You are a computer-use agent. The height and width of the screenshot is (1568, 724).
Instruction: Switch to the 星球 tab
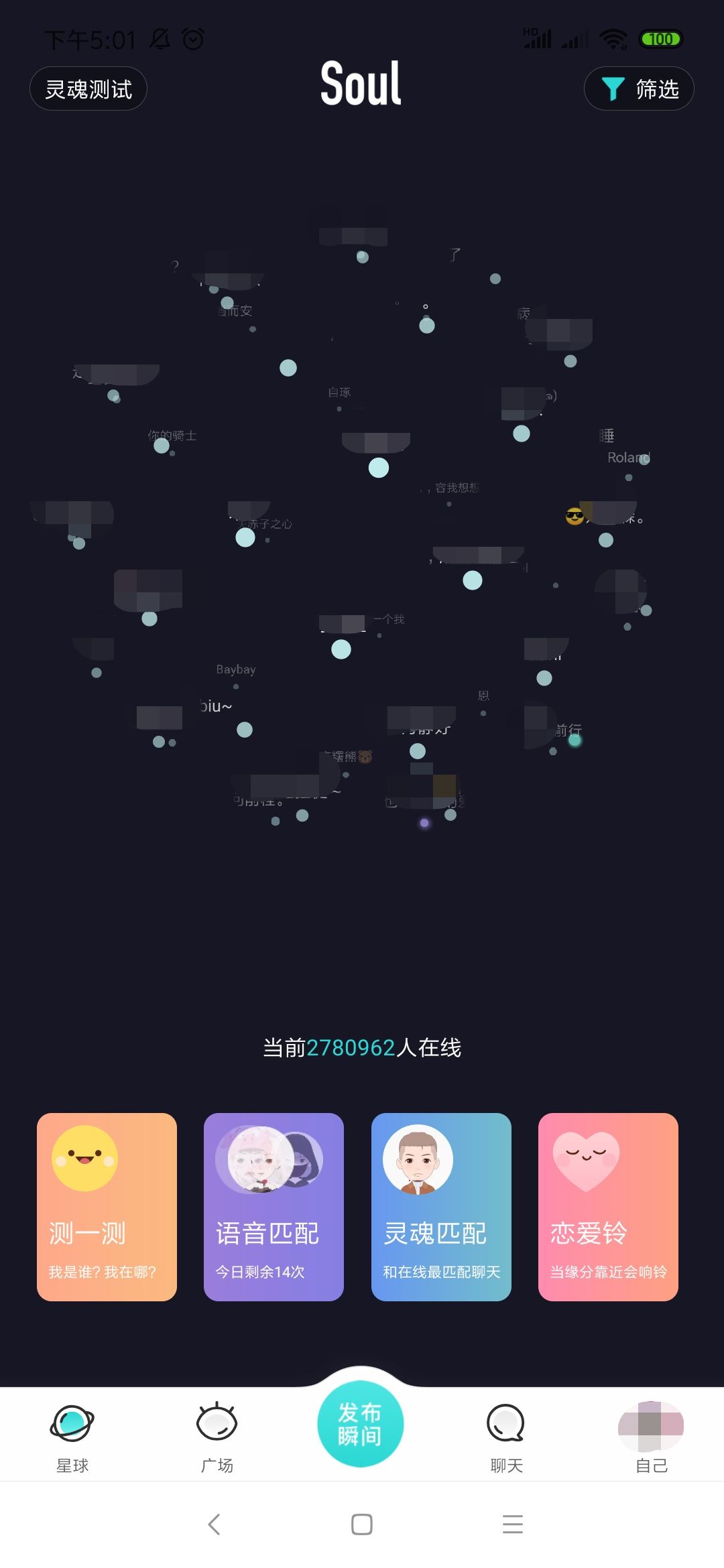(x=72, y=1435)
